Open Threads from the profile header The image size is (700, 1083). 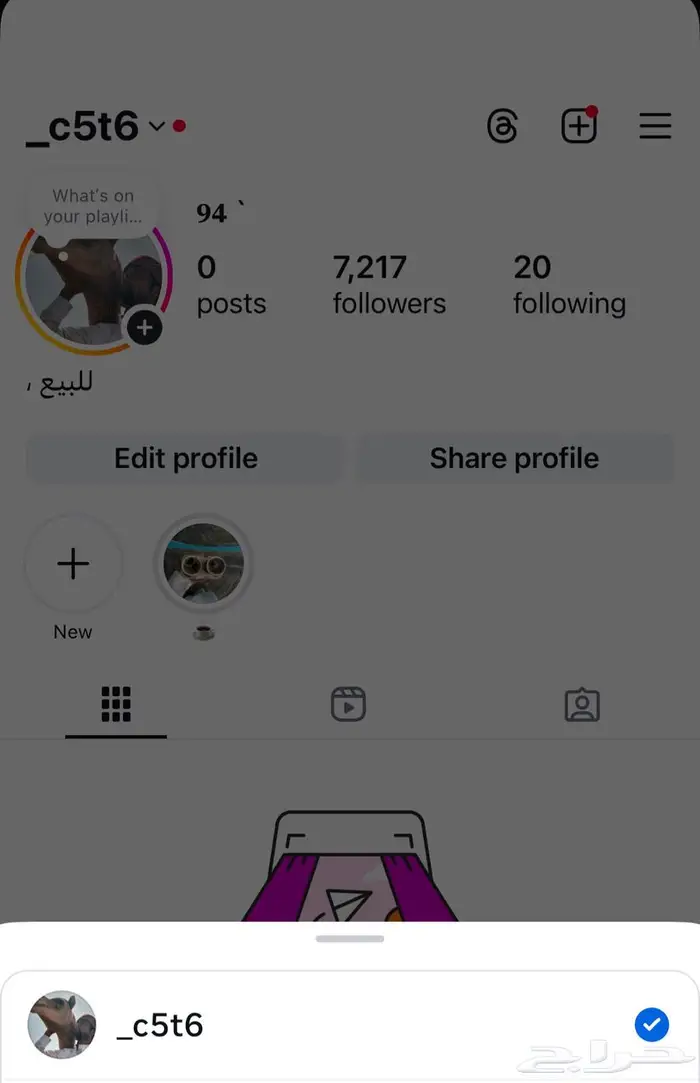point(502,127)
